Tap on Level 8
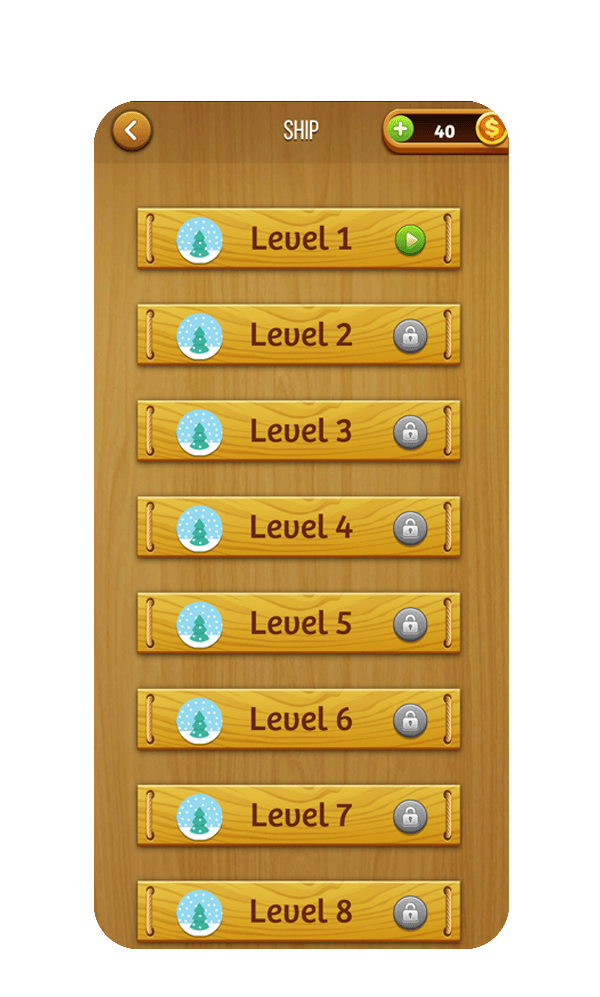The image size is (600, 997). tap(299, 911)
